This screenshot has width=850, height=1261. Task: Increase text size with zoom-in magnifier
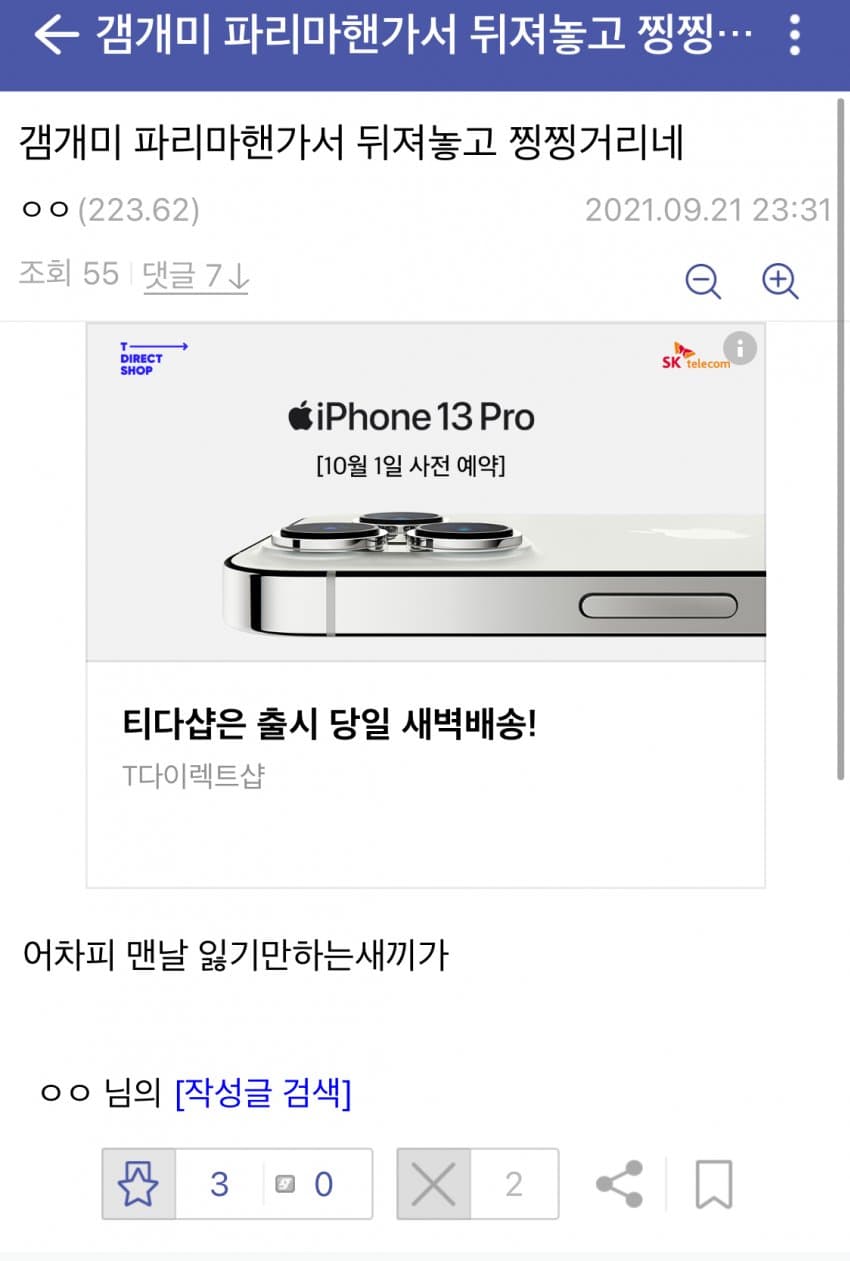point(780,281)
